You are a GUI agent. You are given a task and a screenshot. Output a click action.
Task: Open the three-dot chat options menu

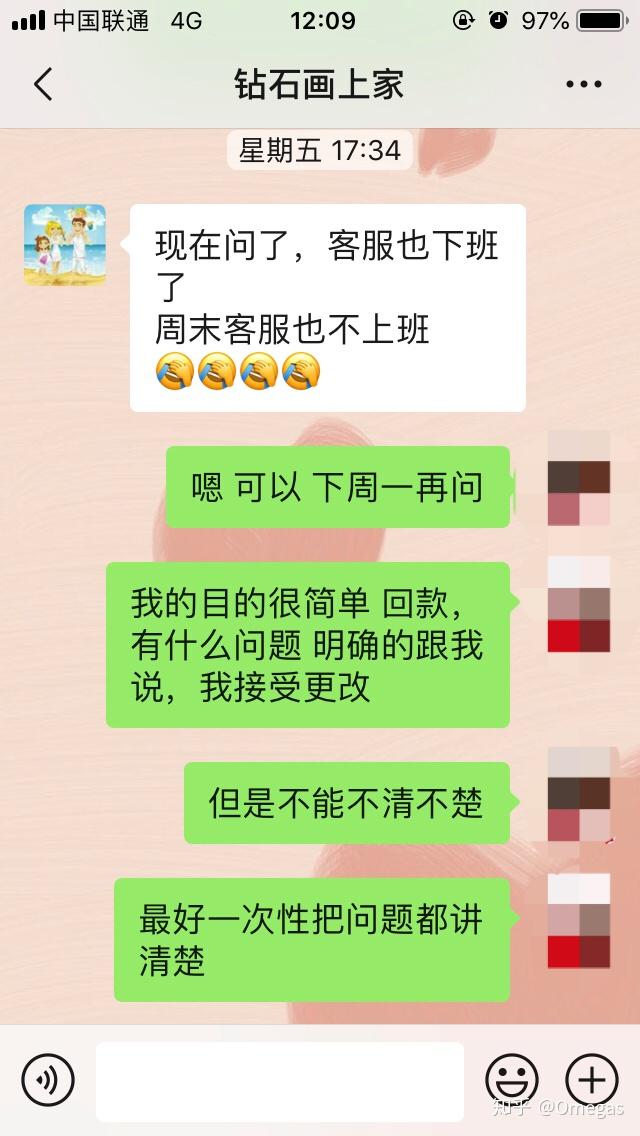583,85
